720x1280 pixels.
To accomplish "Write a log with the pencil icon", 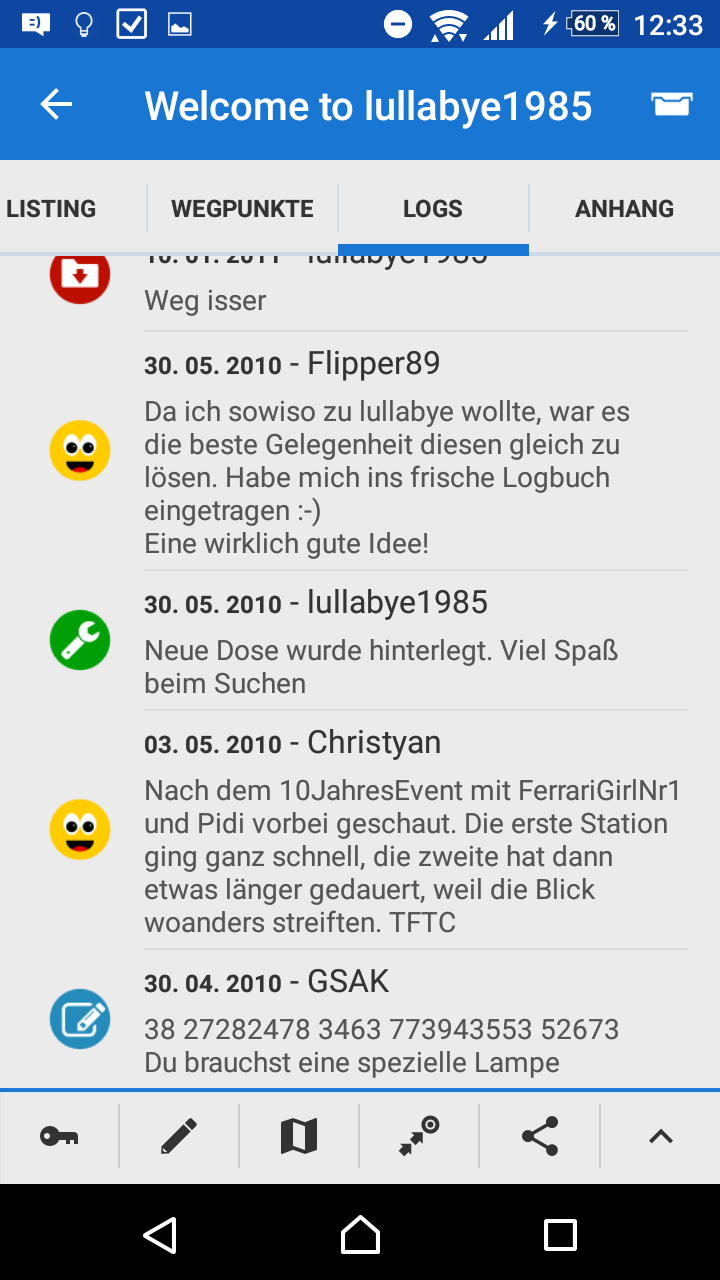I will point(179,1136).
